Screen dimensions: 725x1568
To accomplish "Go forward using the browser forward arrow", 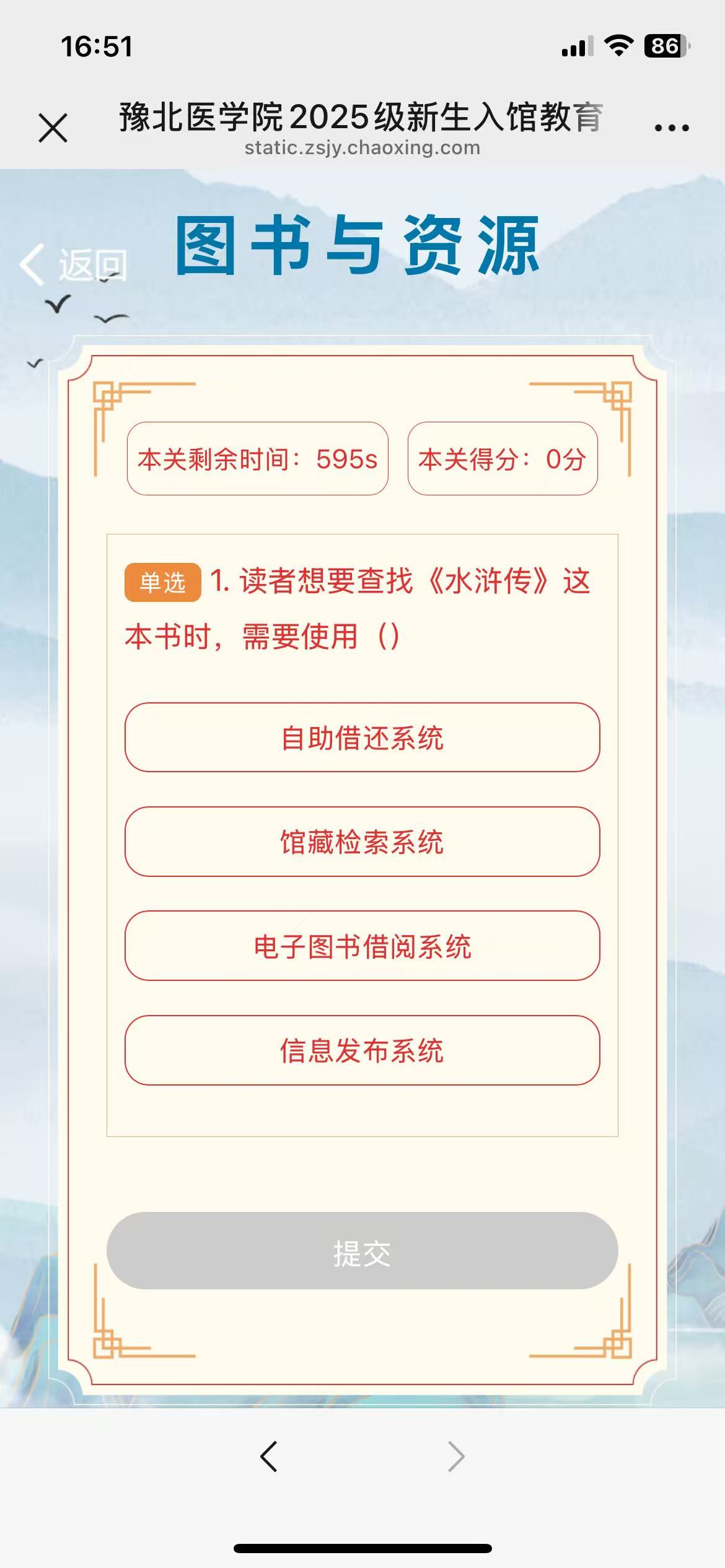I will coord(456,1457).
